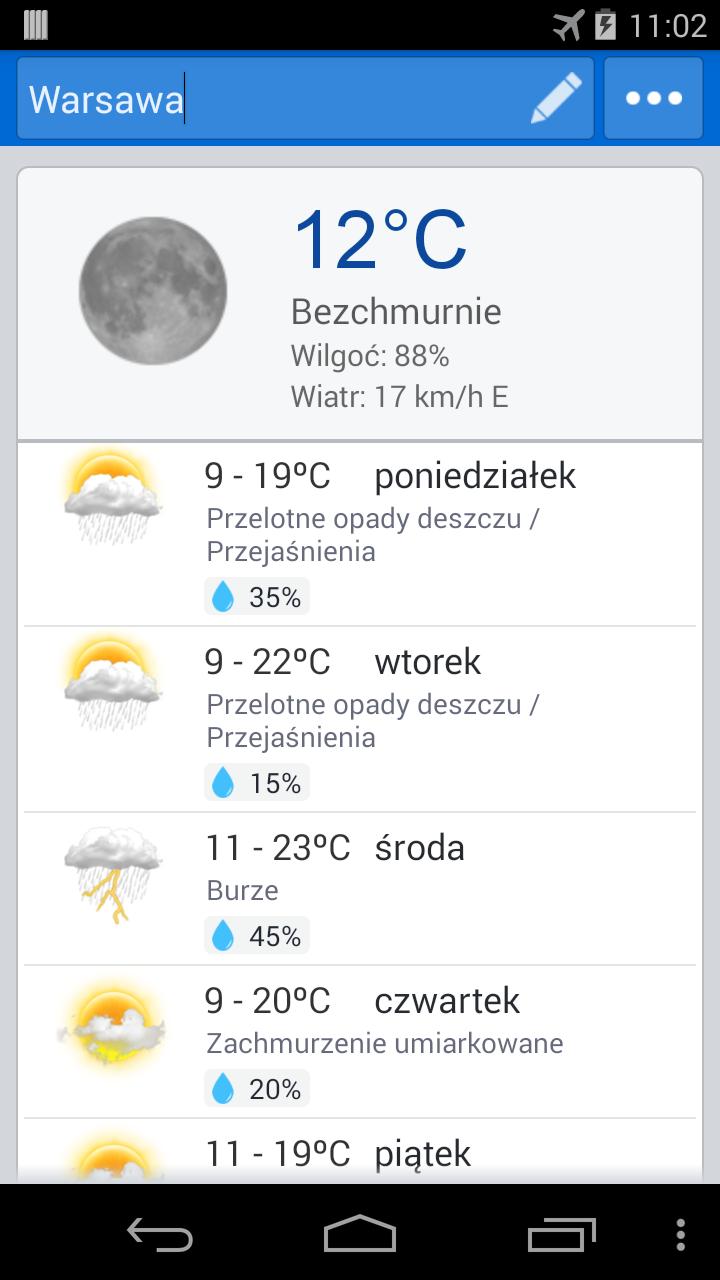Tap the water droplet beside 35%

[222, 595]
